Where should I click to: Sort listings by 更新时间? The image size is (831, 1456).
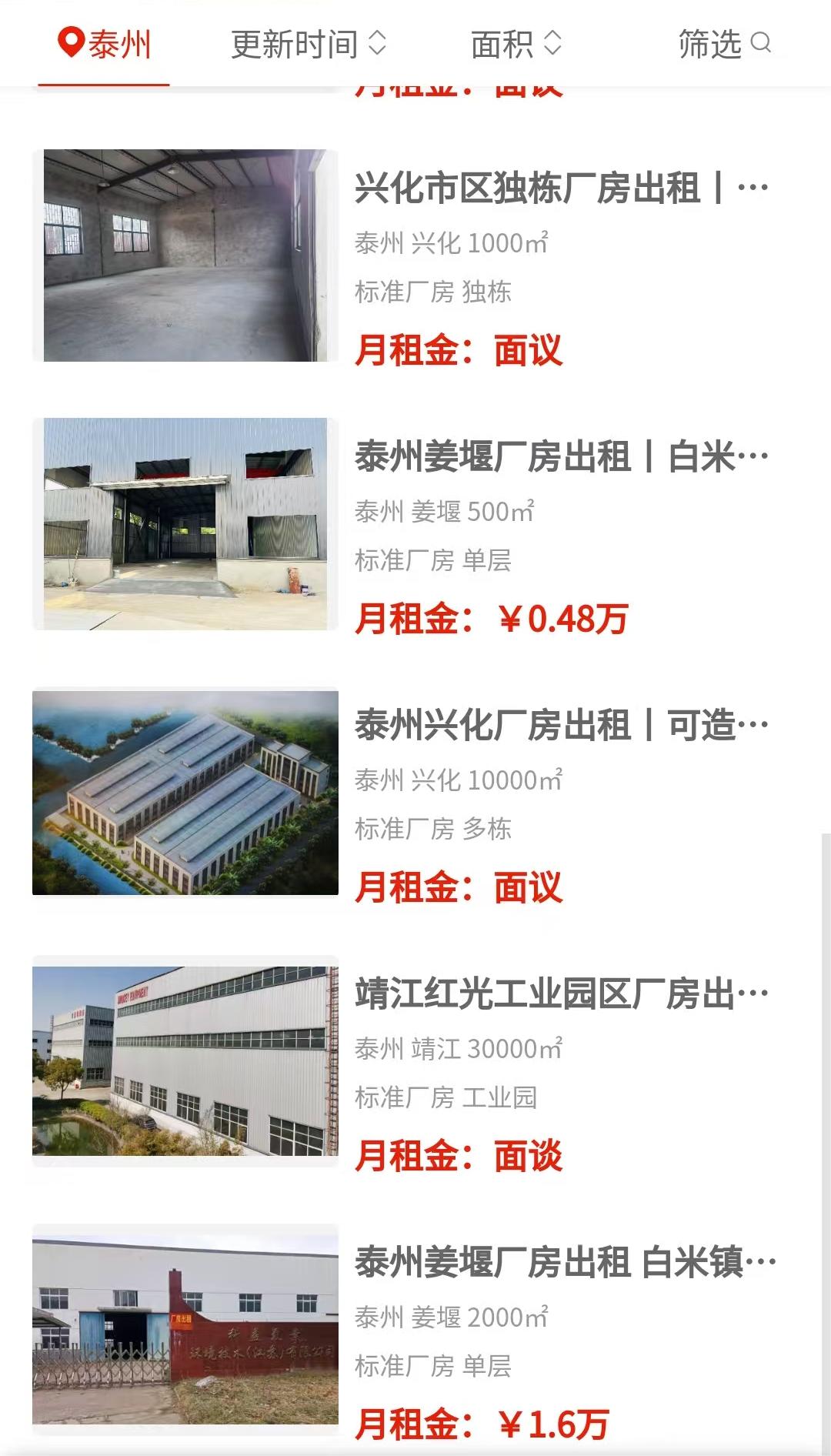pos(308,45)
